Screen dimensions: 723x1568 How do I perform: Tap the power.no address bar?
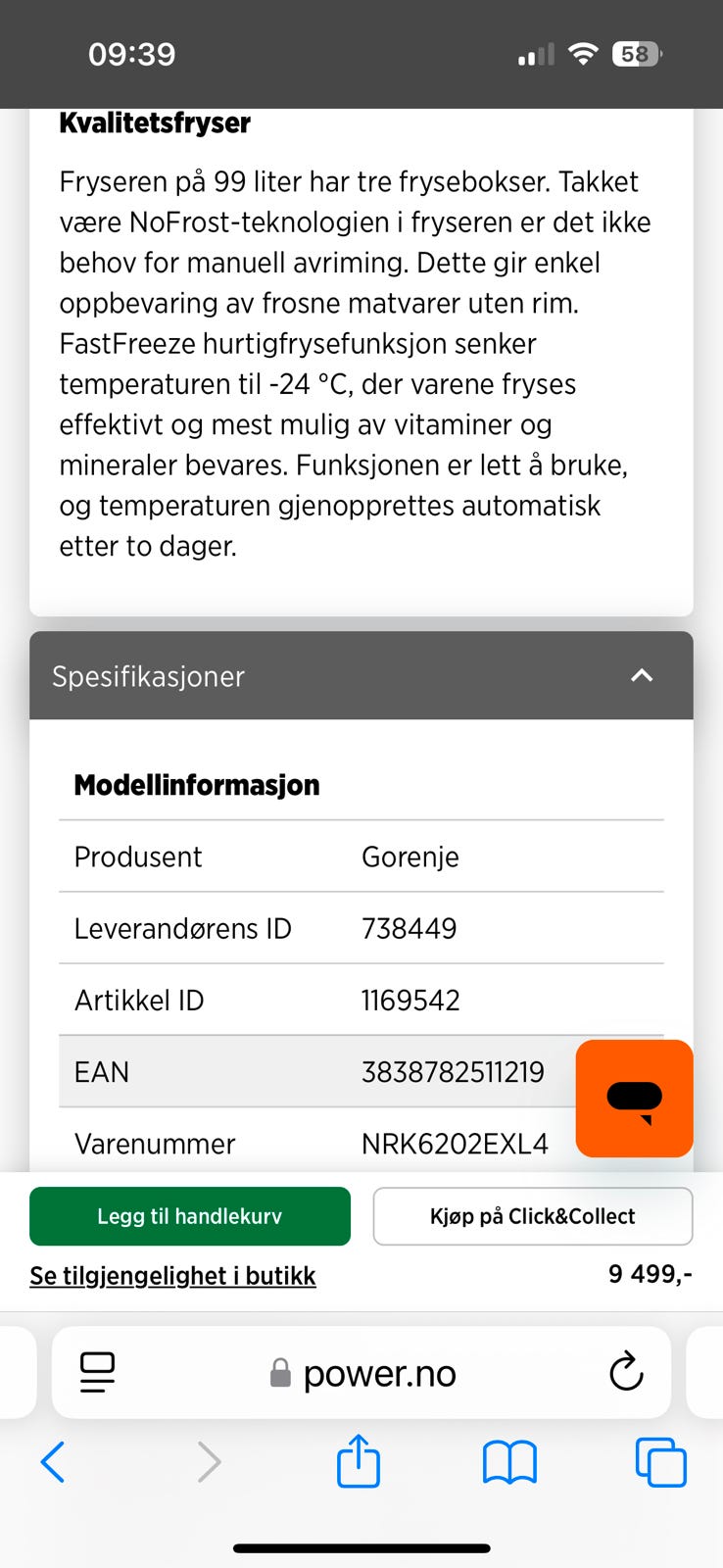coord(380,1372)
